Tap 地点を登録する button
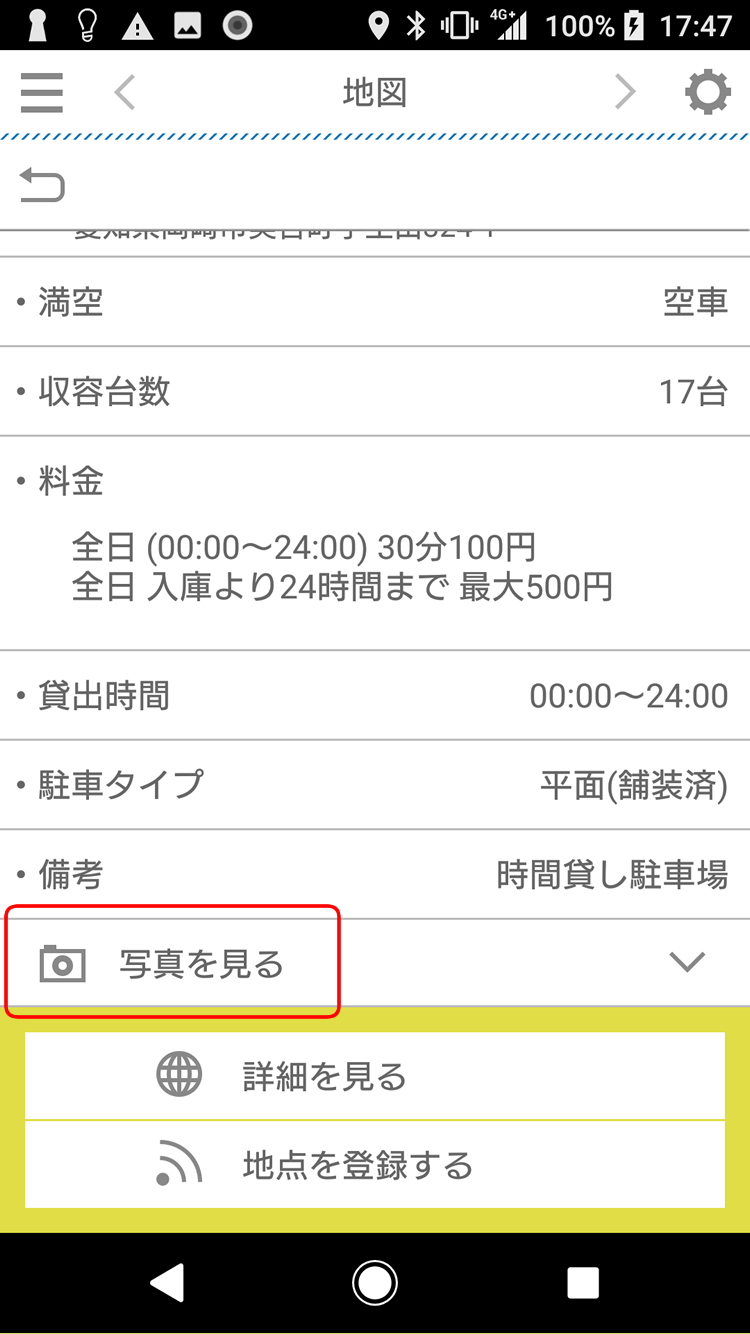Screen dimensions: 750x1334 click(x=375, y=1165)
